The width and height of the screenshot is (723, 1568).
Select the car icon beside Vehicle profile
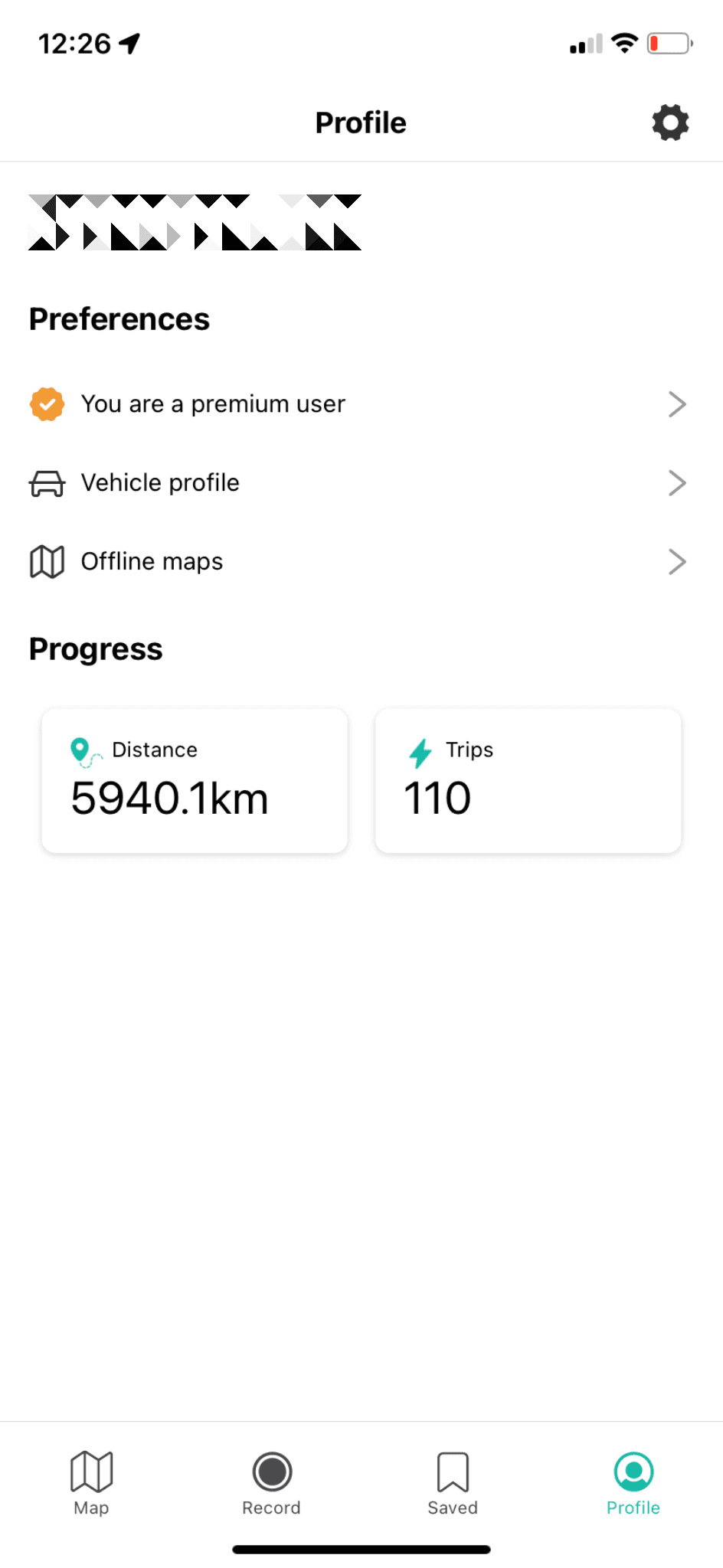[47, 482]
